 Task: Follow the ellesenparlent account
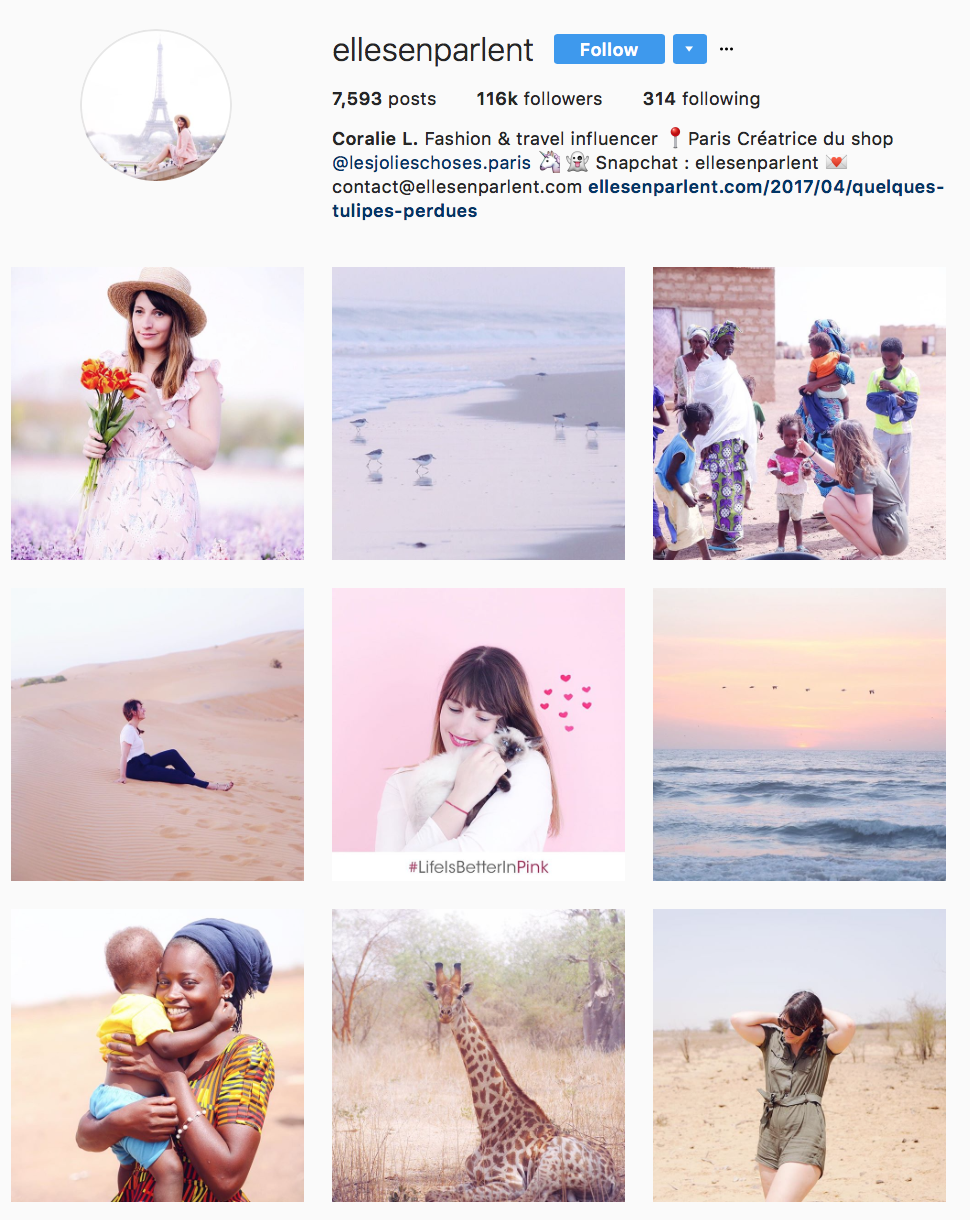tap(608, 49)
